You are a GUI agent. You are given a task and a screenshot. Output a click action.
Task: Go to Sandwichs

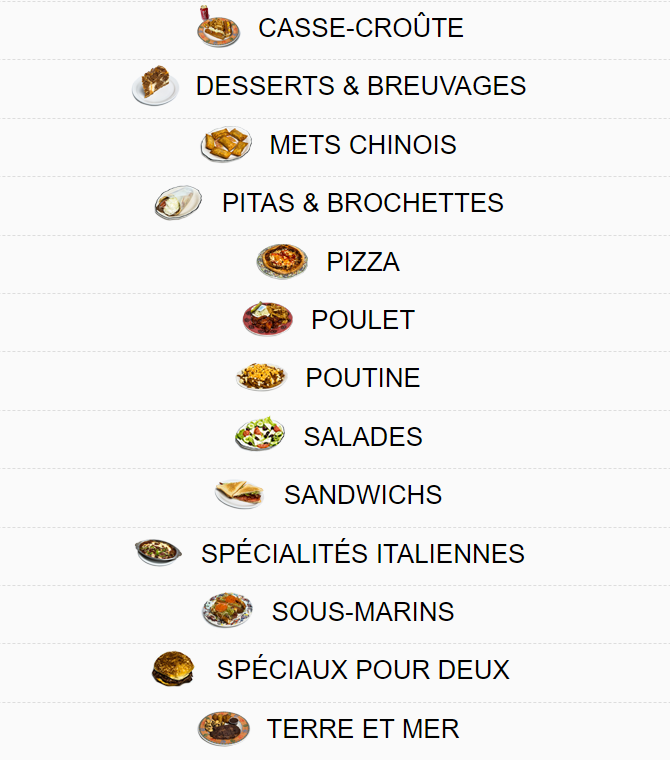362,495
